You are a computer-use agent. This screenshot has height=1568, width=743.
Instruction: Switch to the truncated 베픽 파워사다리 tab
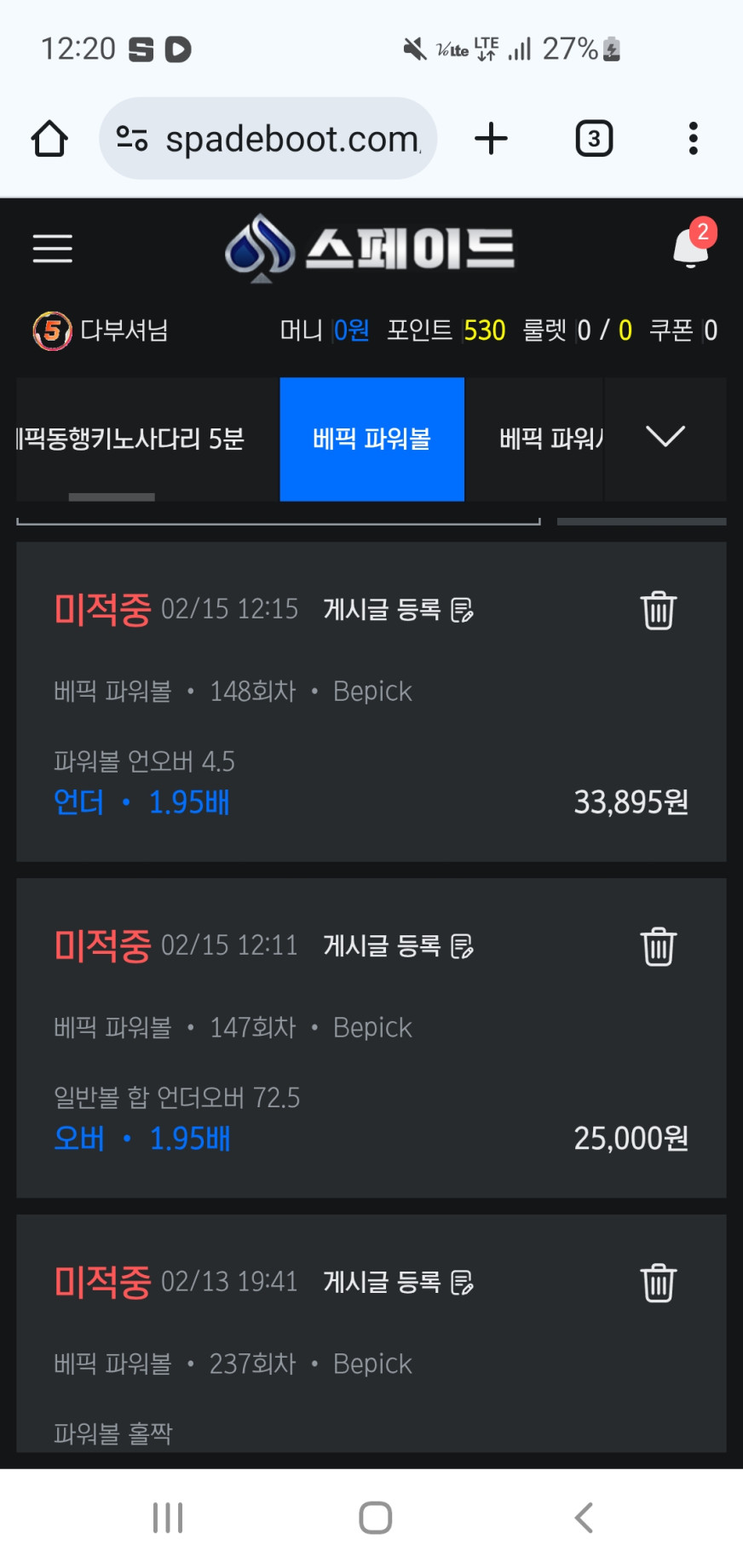coord(550,439)
